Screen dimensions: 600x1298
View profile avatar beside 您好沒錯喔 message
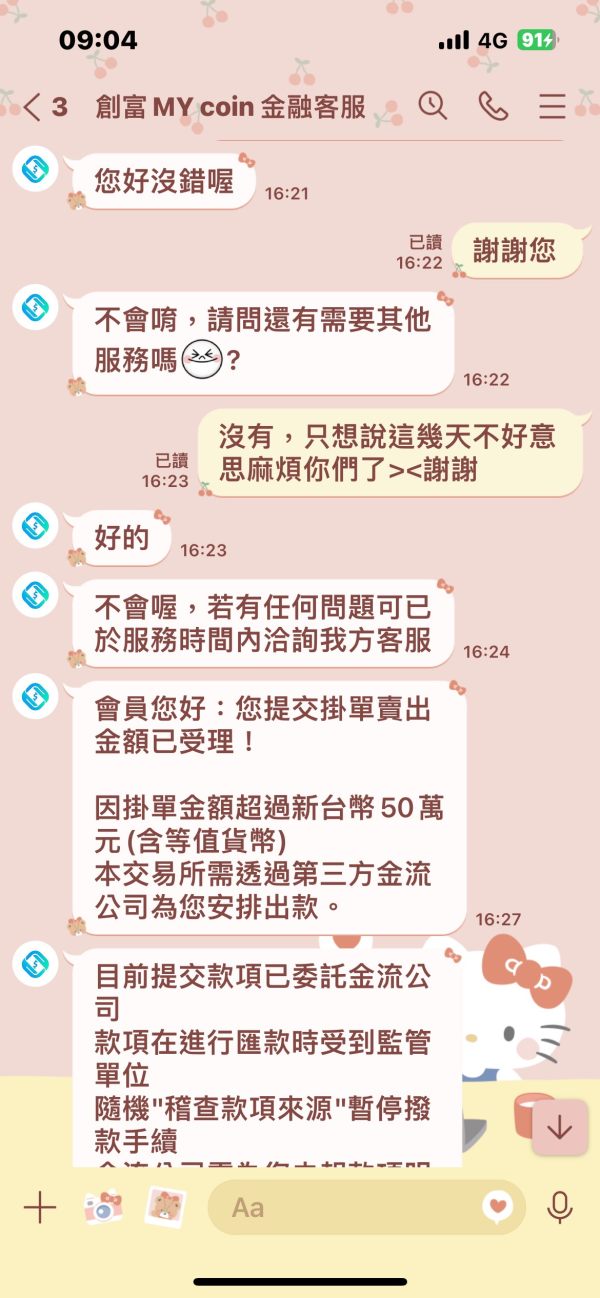tap(35, 171)
